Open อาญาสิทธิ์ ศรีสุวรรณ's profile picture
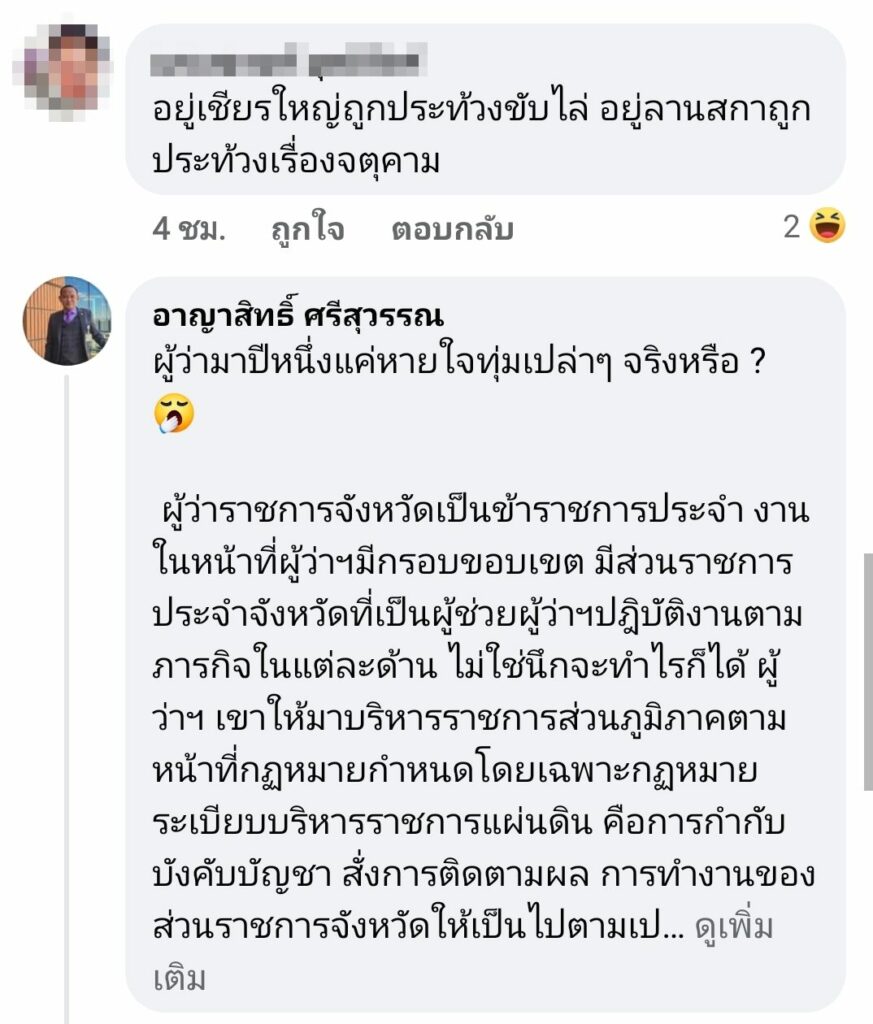Screen dimensions: 873x1024 click(67, 321)
